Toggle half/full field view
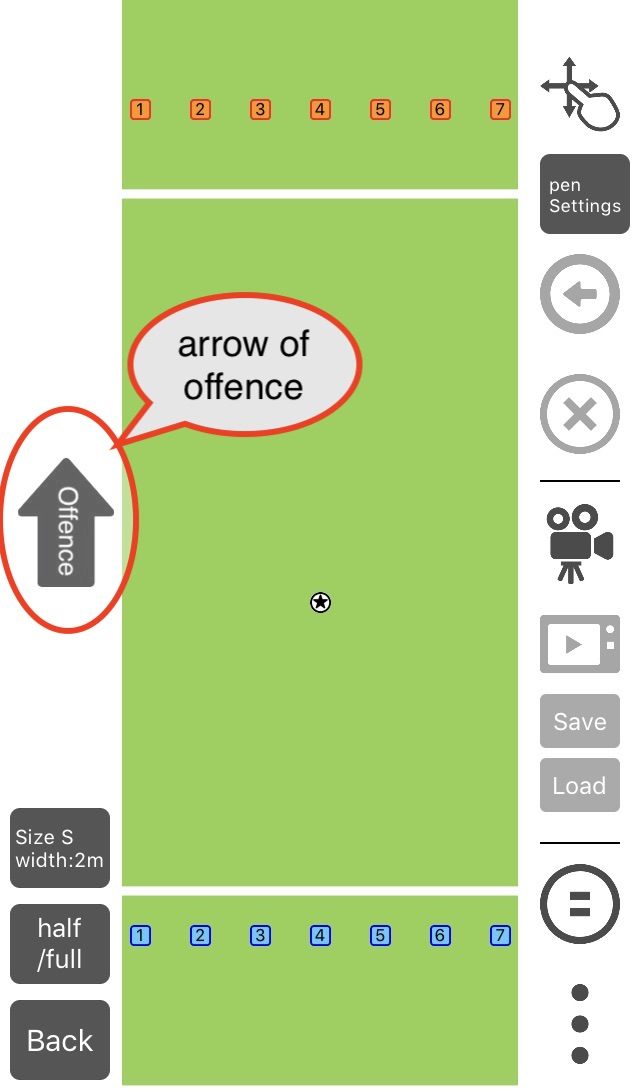The height and width of the screenshot is (1090, 640). [x=60, y=944]
